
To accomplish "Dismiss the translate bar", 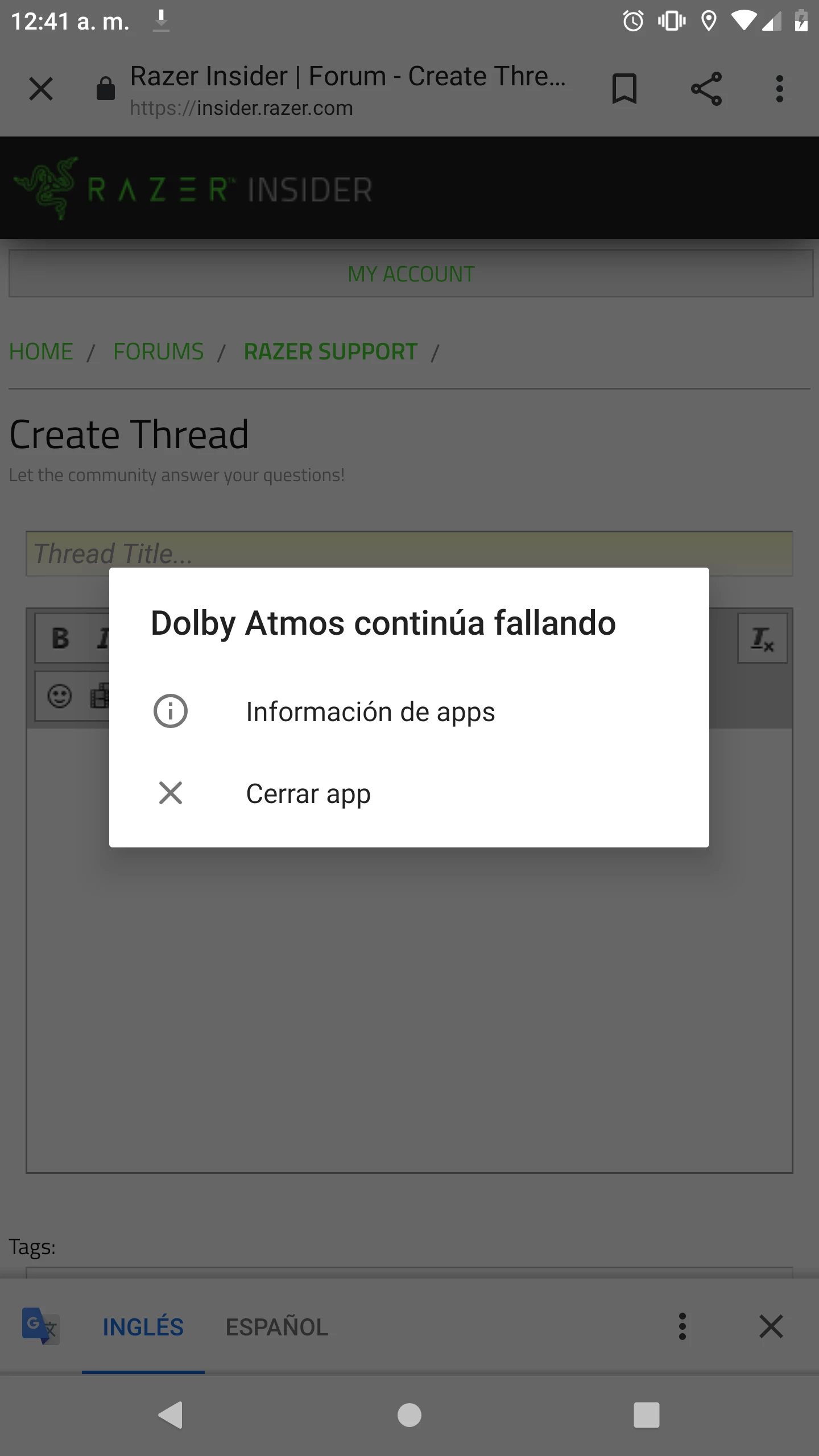I will click(771, 1326).
